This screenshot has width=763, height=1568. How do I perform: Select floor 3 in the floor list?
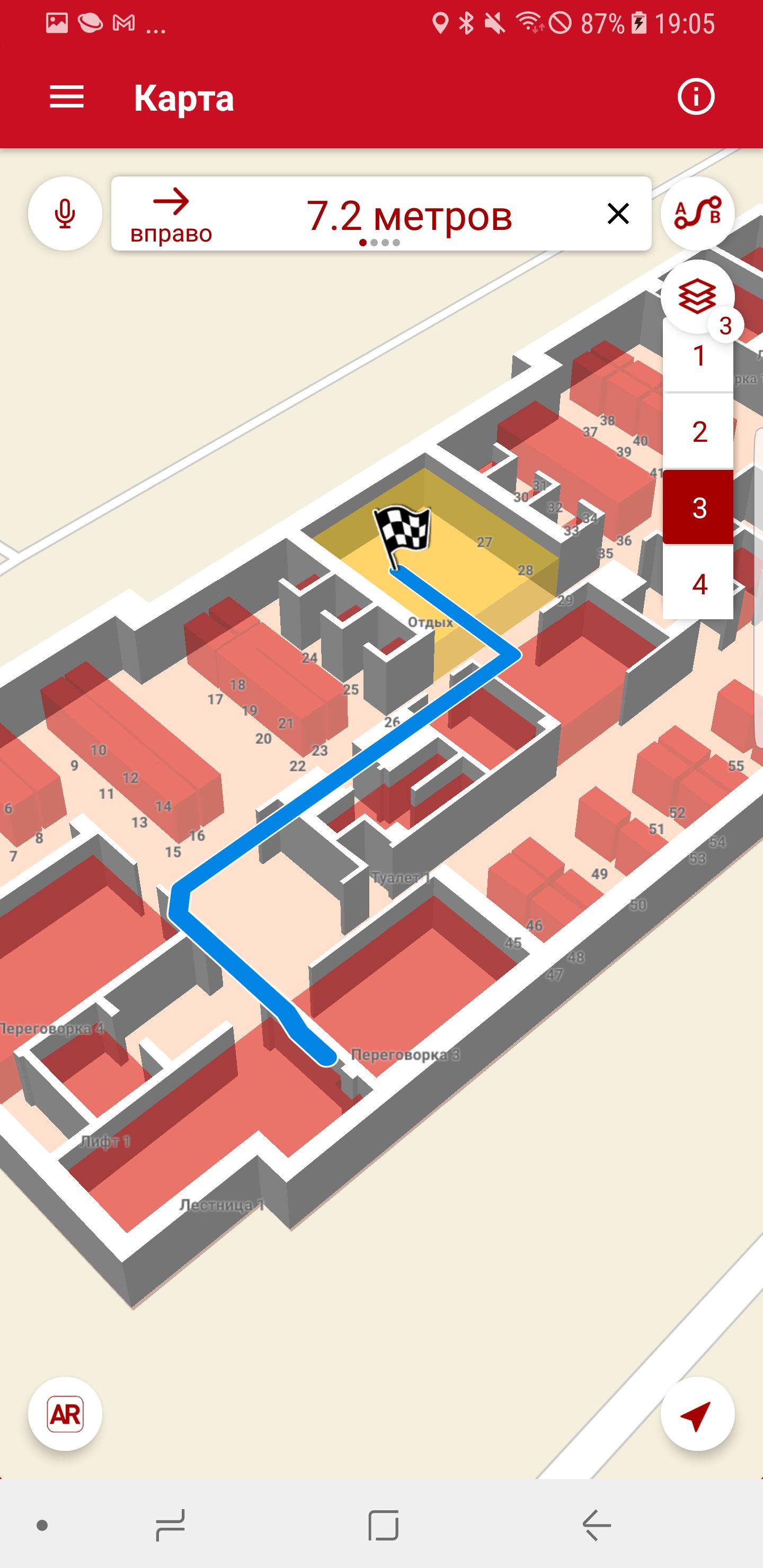pos(698,507)
